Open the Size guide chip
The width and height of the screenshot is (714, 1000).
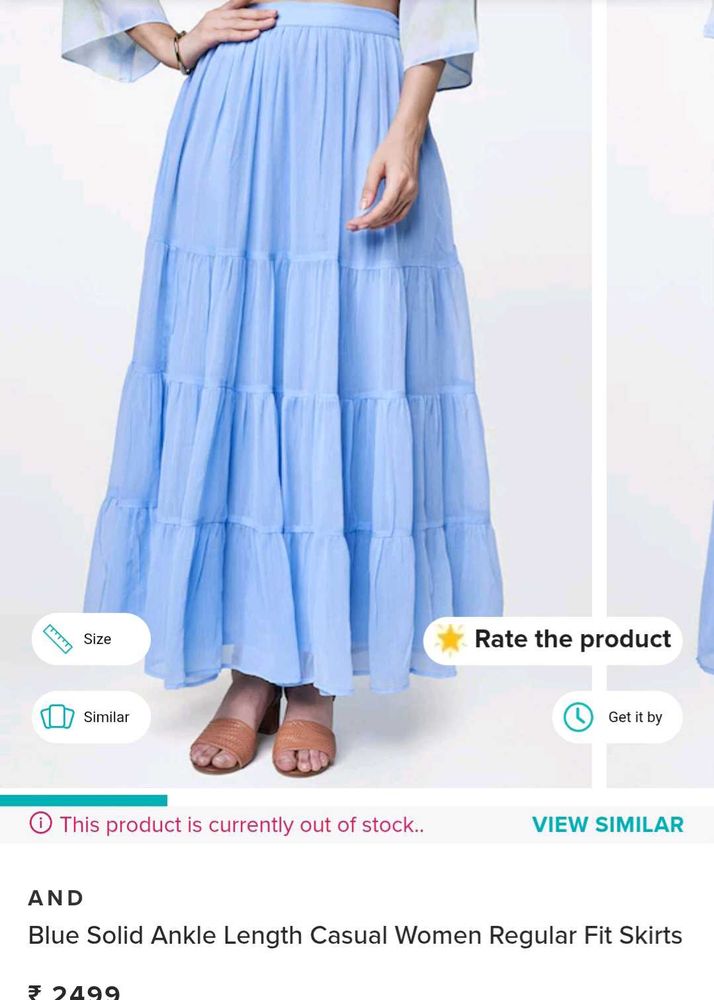(90, 639)
